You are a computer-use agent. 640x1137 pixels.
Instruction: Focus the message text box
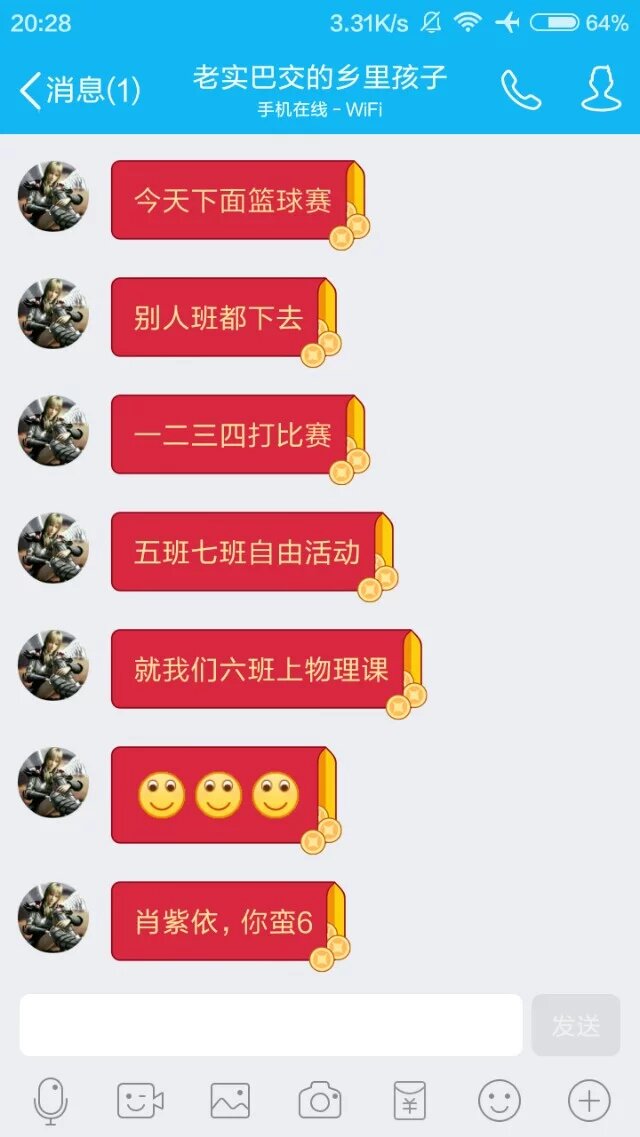point(270,1025)
